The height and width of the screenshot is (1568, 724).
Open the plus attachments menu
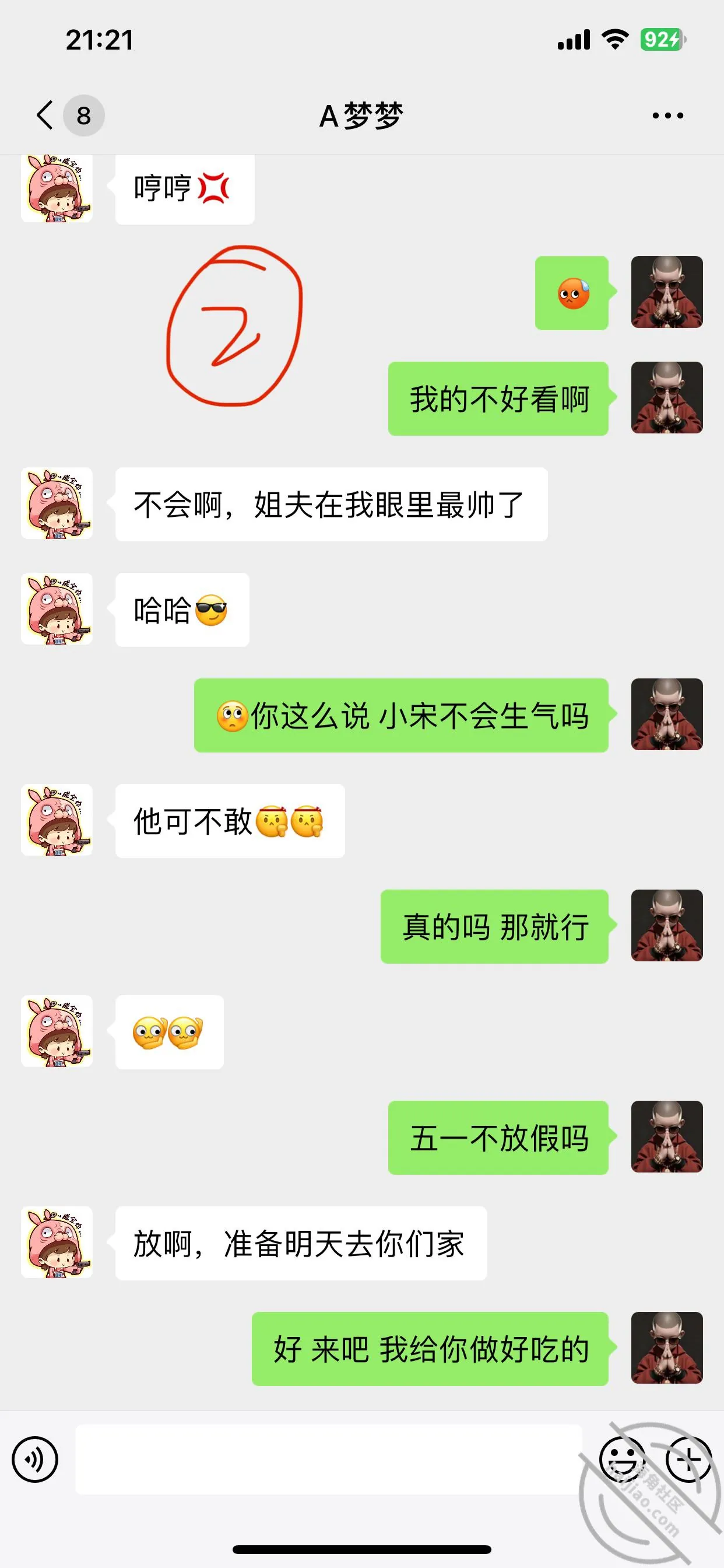point(688,1459)
